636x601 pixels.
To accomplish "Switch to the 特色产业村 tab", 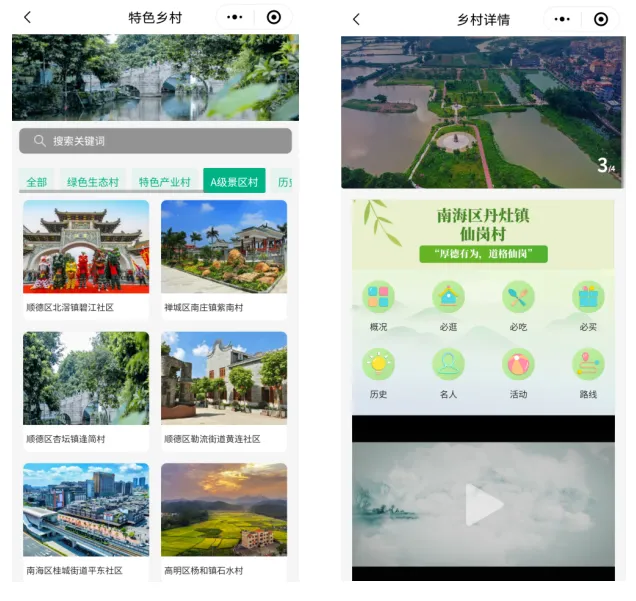I will point(164,182).
